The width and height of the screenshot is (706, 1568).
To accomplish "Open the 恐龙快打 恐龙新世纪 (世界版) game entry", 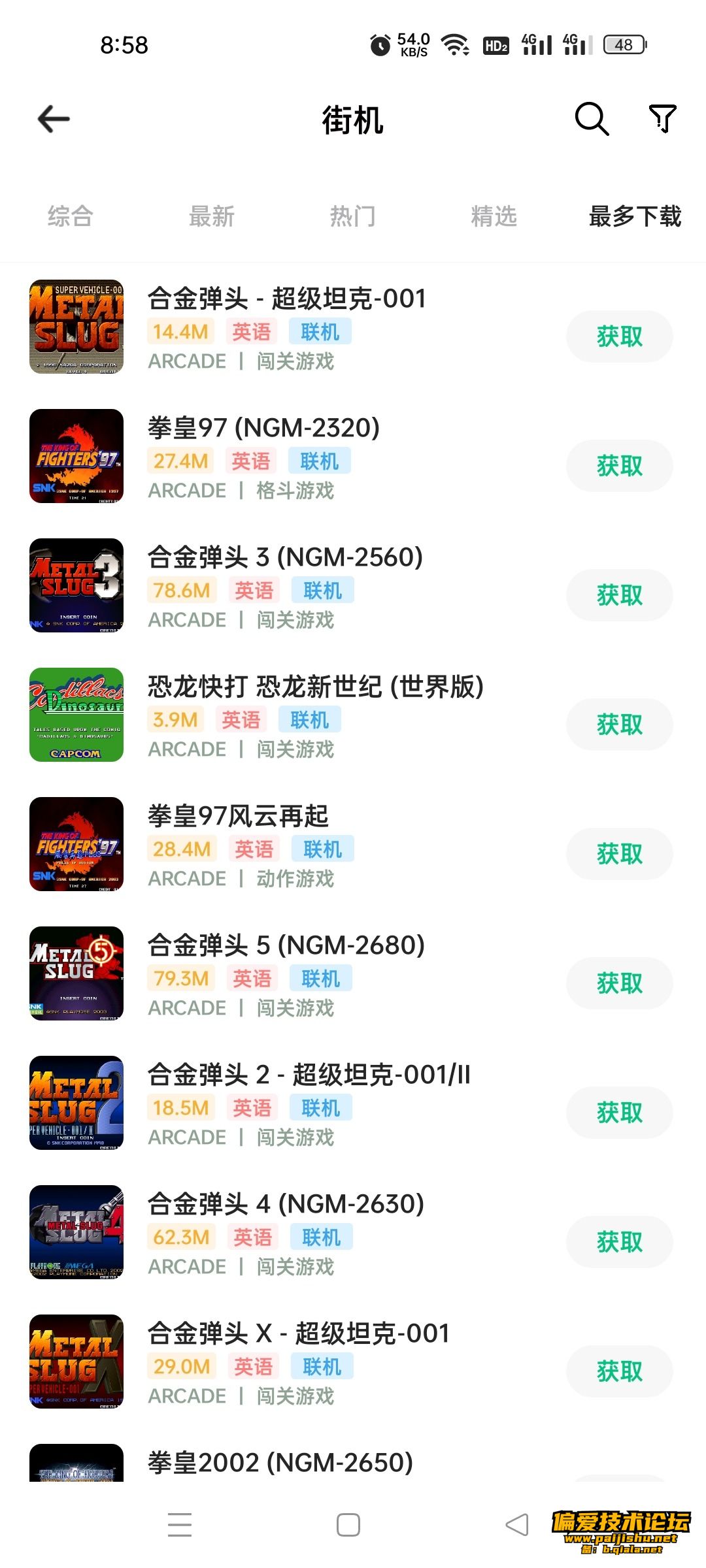I will click(353, 715).
